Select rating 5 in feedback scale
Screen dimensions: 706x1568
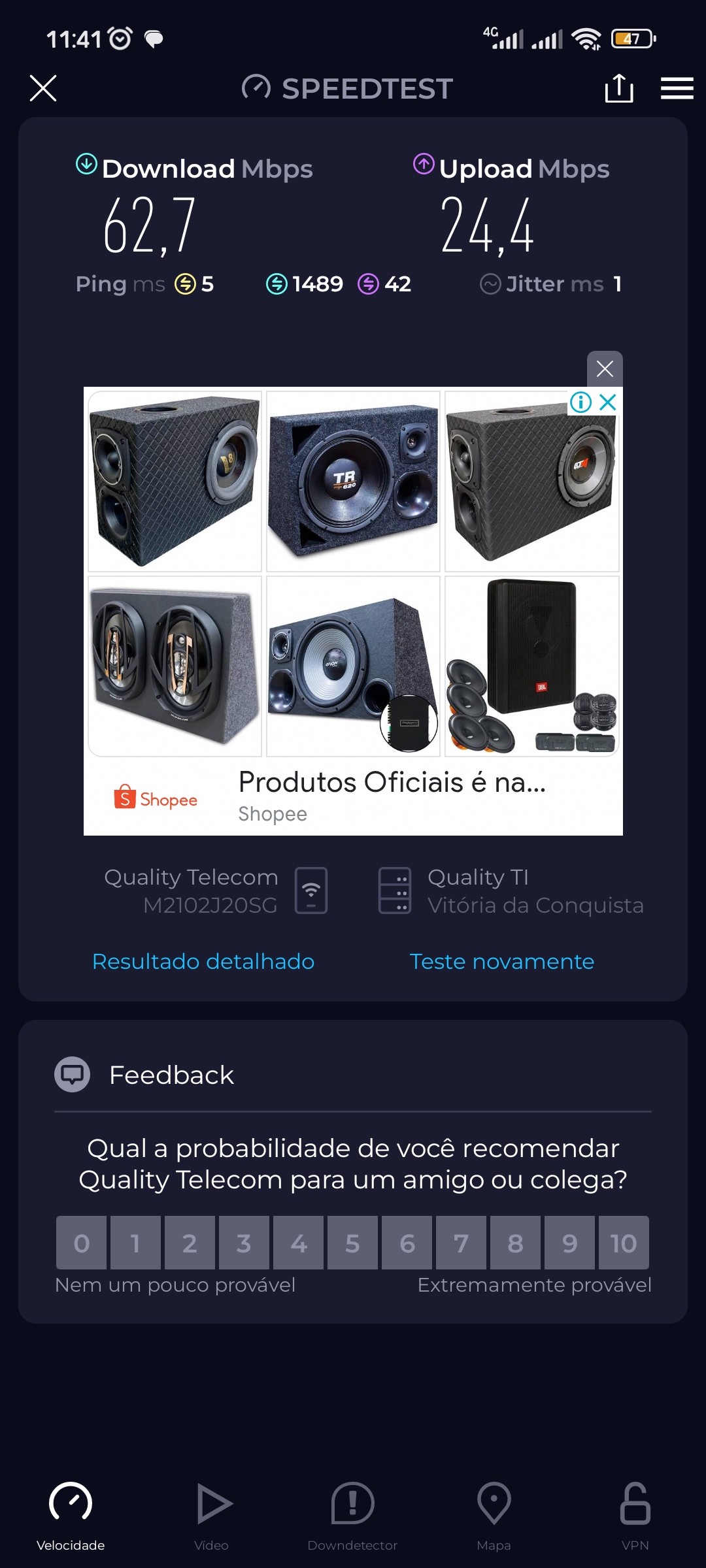353,1243
